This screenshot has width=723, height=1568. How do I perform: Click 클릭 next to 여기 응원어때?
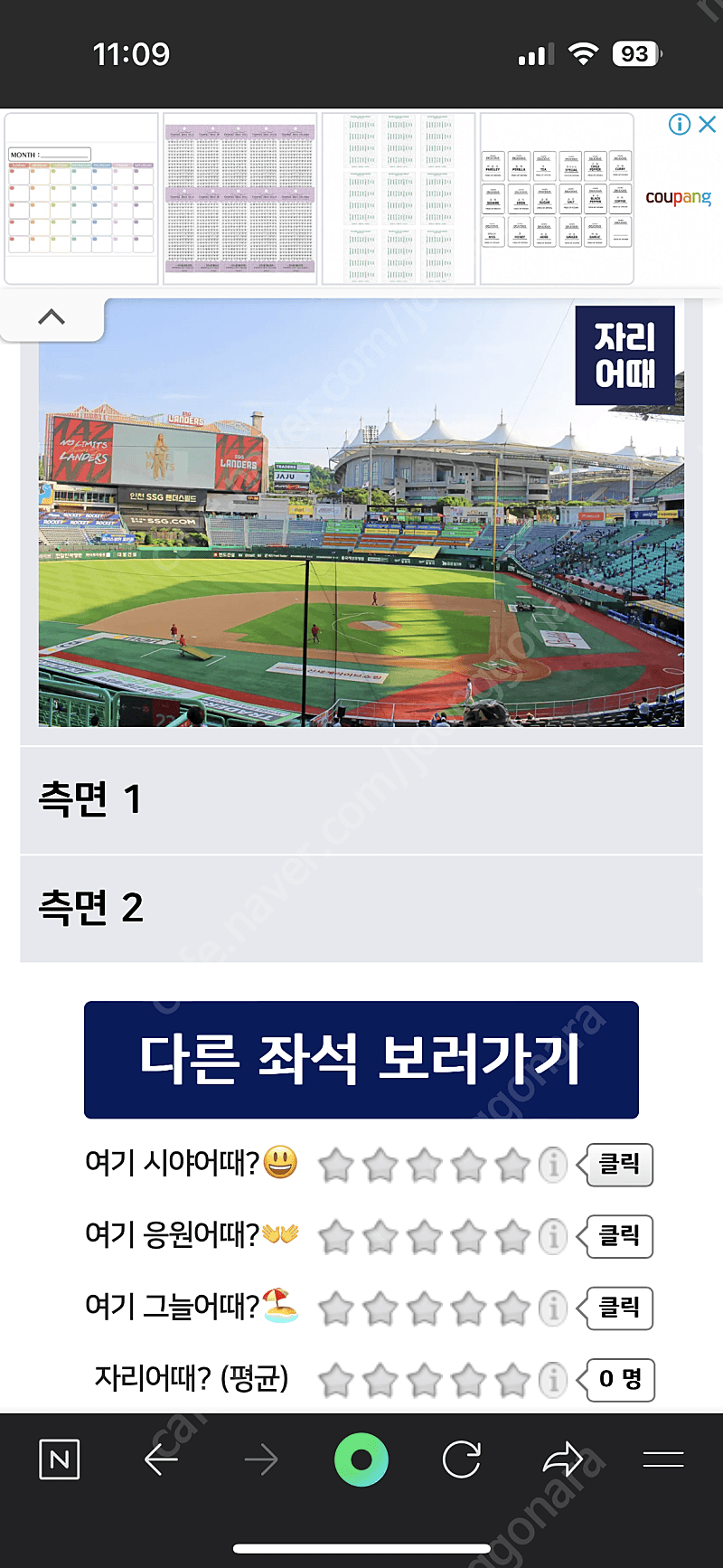[x=618, y=1236]
